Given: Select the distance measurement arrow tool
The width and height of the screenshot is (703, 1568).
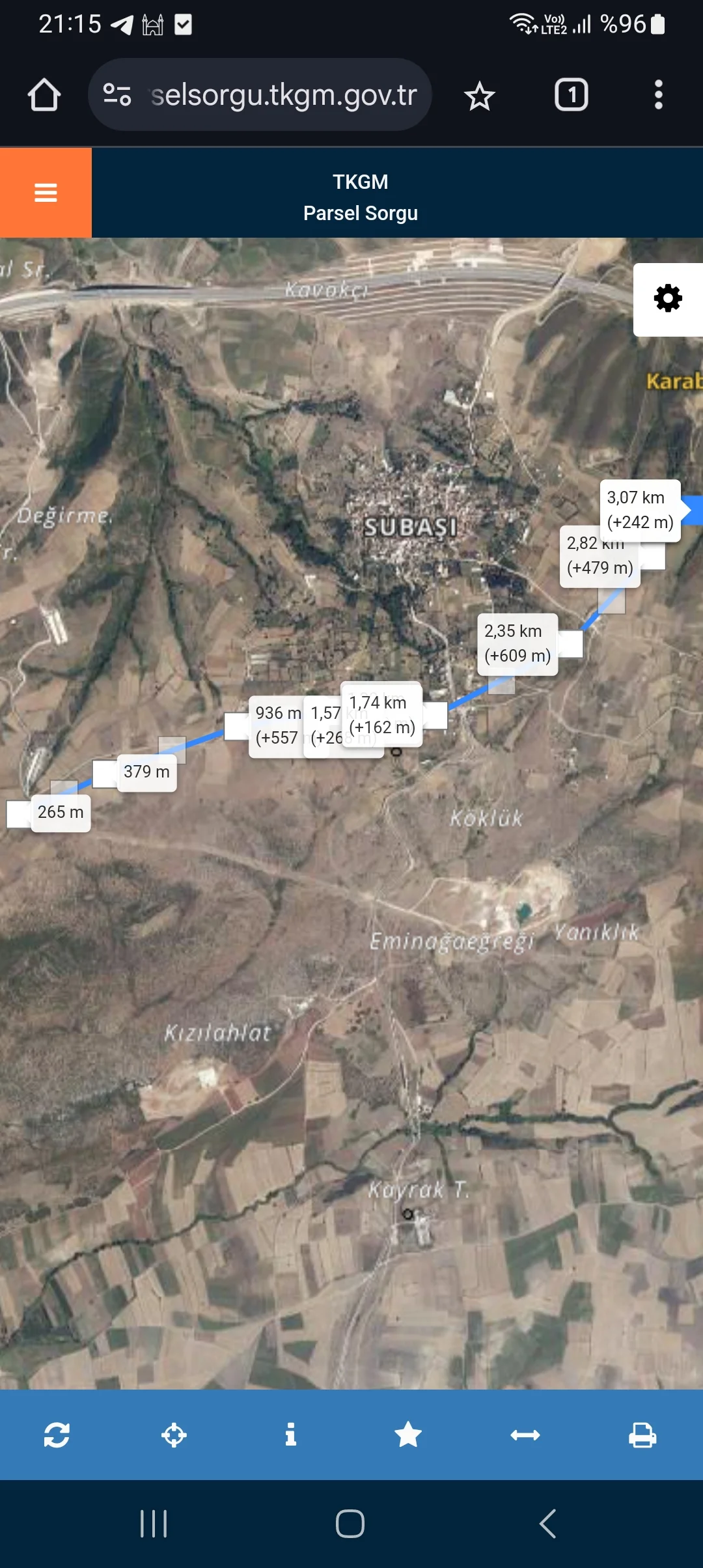Looking at the screenshot, I should pyautogui.click(x=525, y=1435).
